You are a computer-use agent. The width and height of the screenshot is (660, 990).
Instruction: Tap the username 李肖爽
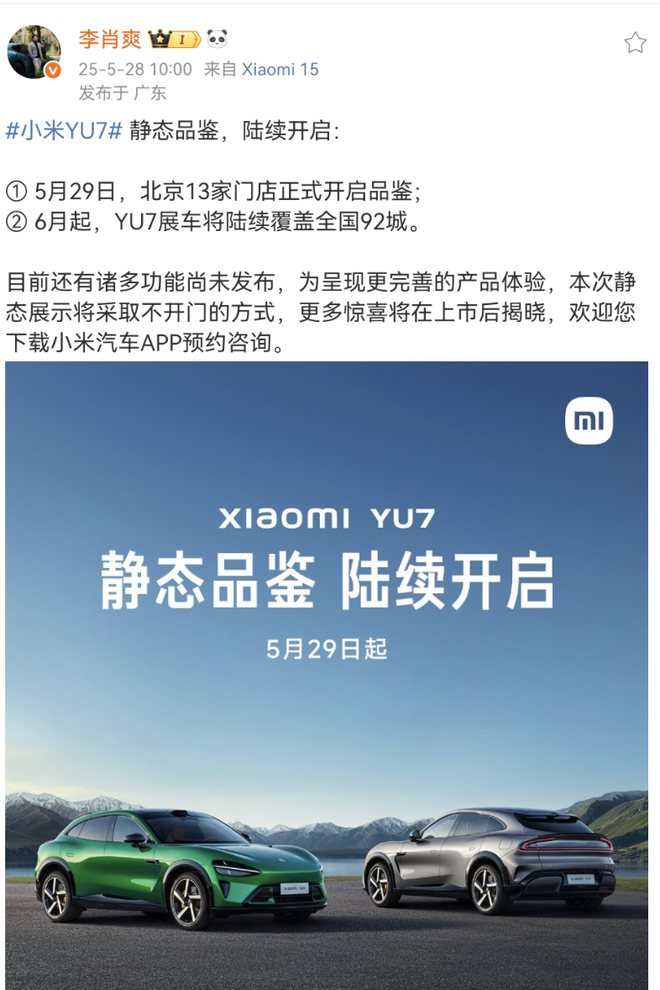coord(110,39)
